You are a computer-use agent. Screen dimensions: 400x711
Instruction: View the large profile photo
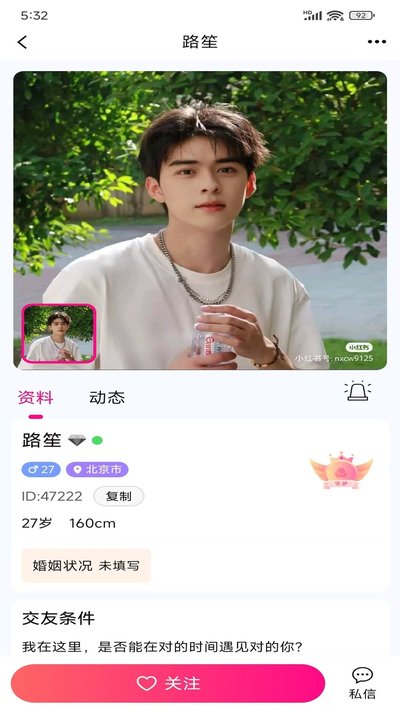[200, 220]
